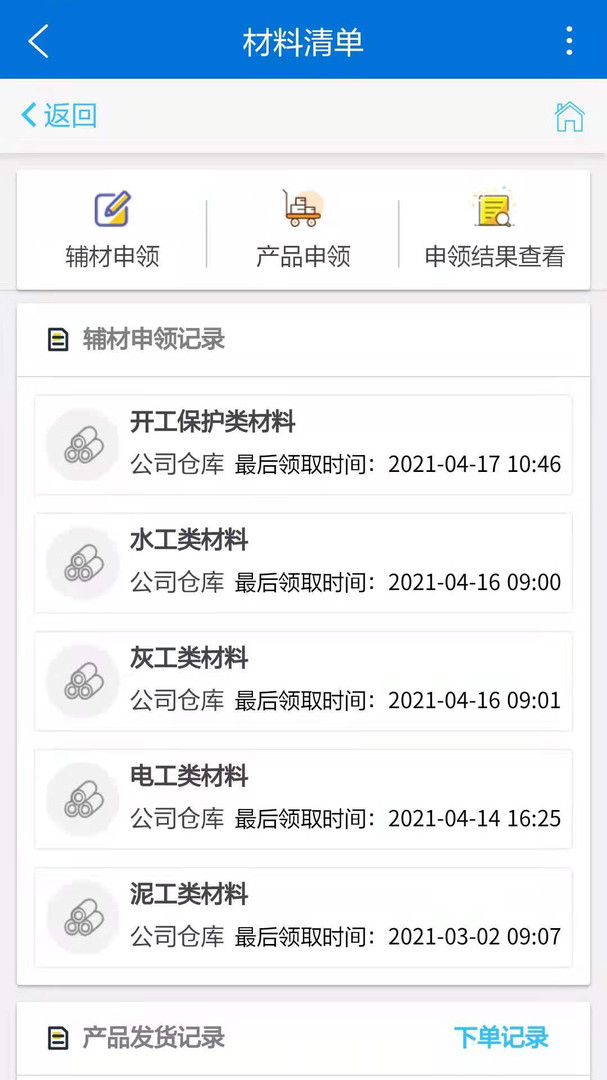Image resolution: width=607 pixels, height=1080 pixels.
Task: Tap the back arrow in the blue header
Action: [x=38, y=41]
